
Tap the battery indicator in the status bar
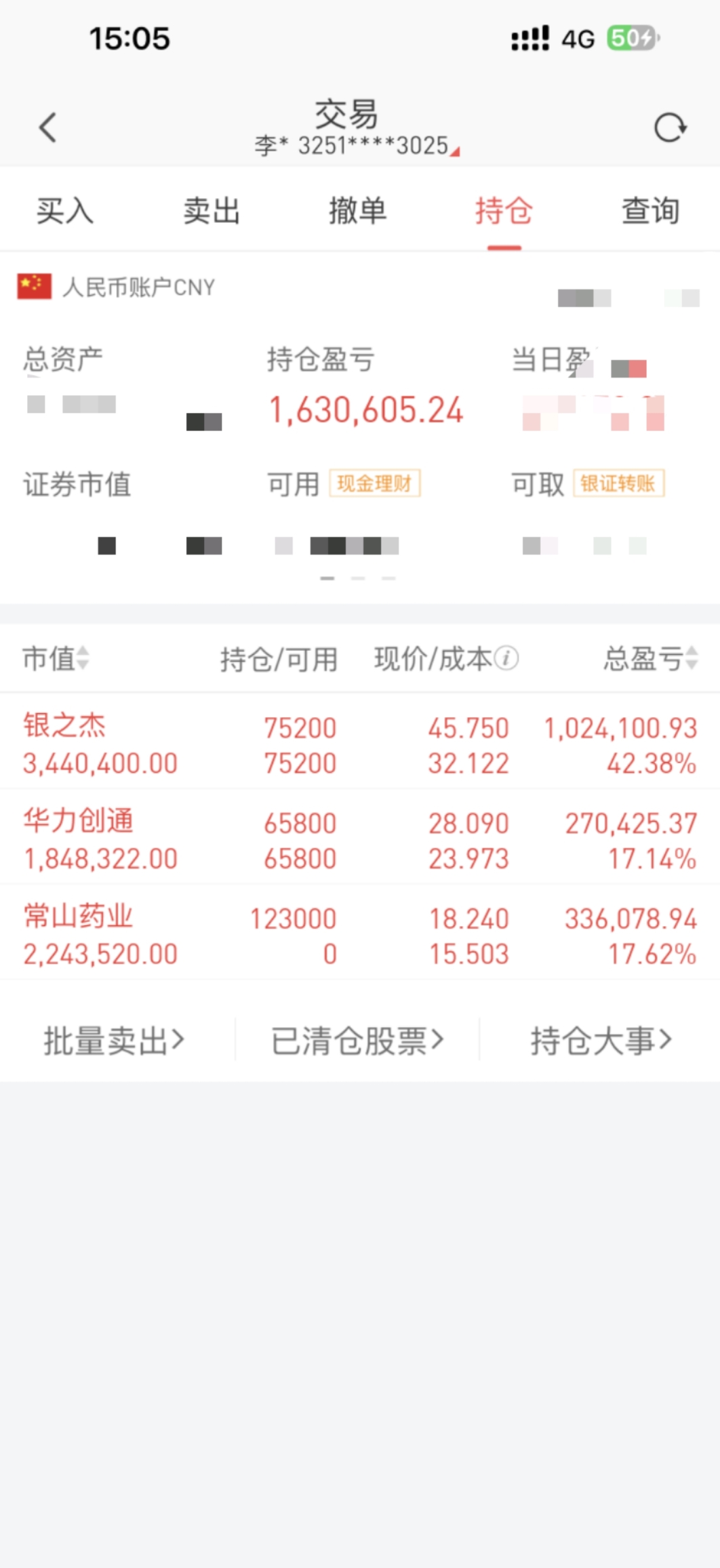click(633, 39)
